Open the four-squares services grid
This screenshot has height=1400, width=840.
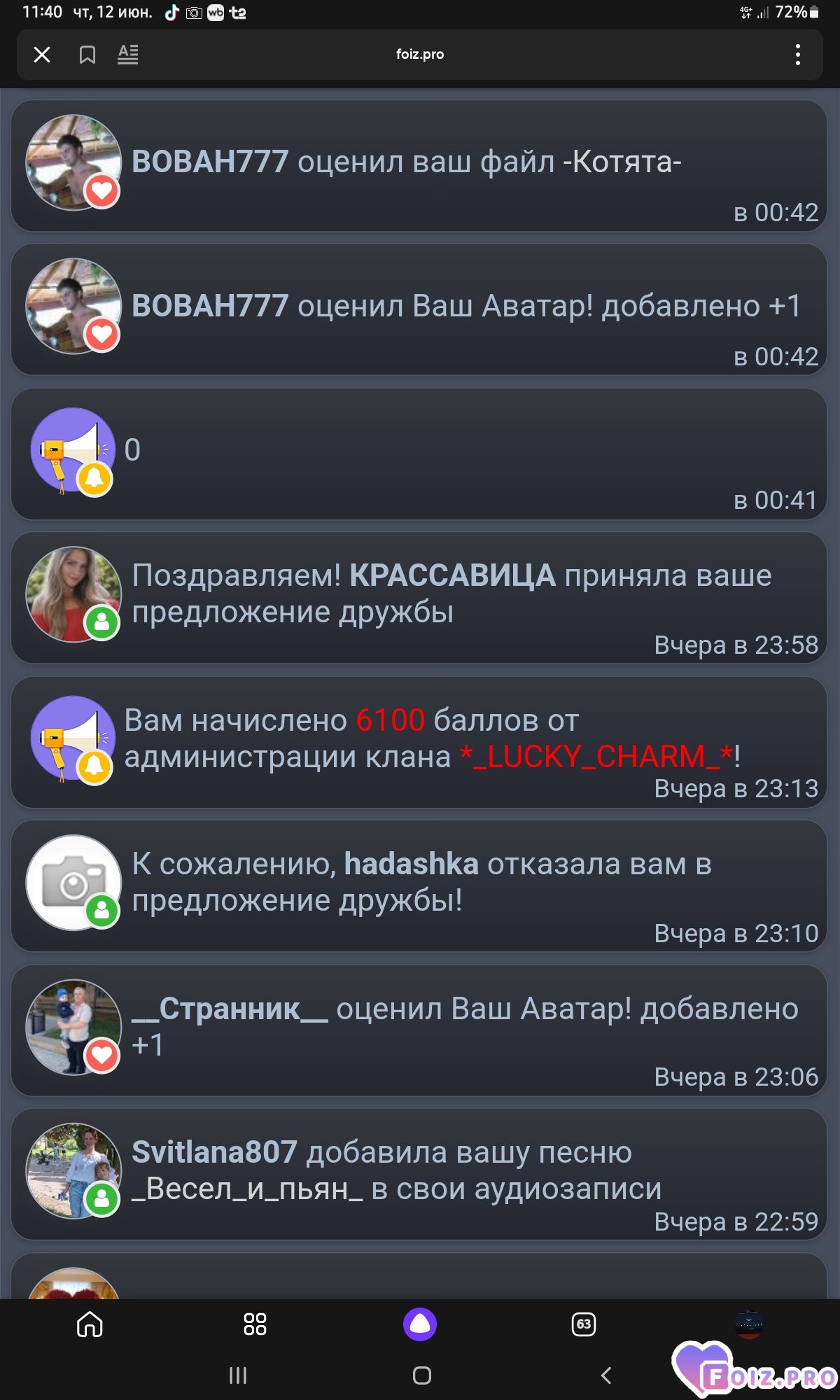(x=255, y=1324)
